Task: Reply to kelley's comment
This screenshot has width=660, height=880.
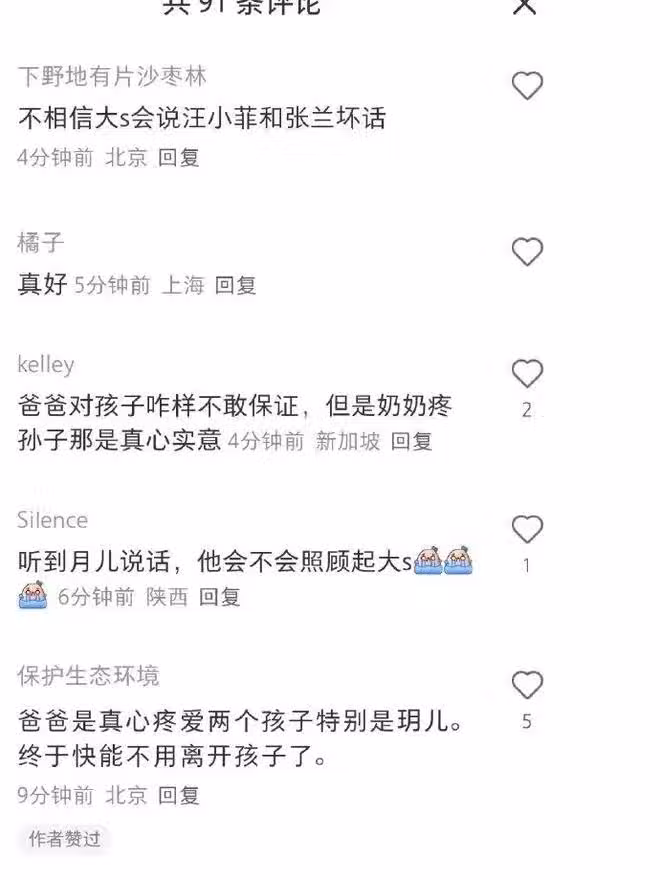Action: pos(411,441)
